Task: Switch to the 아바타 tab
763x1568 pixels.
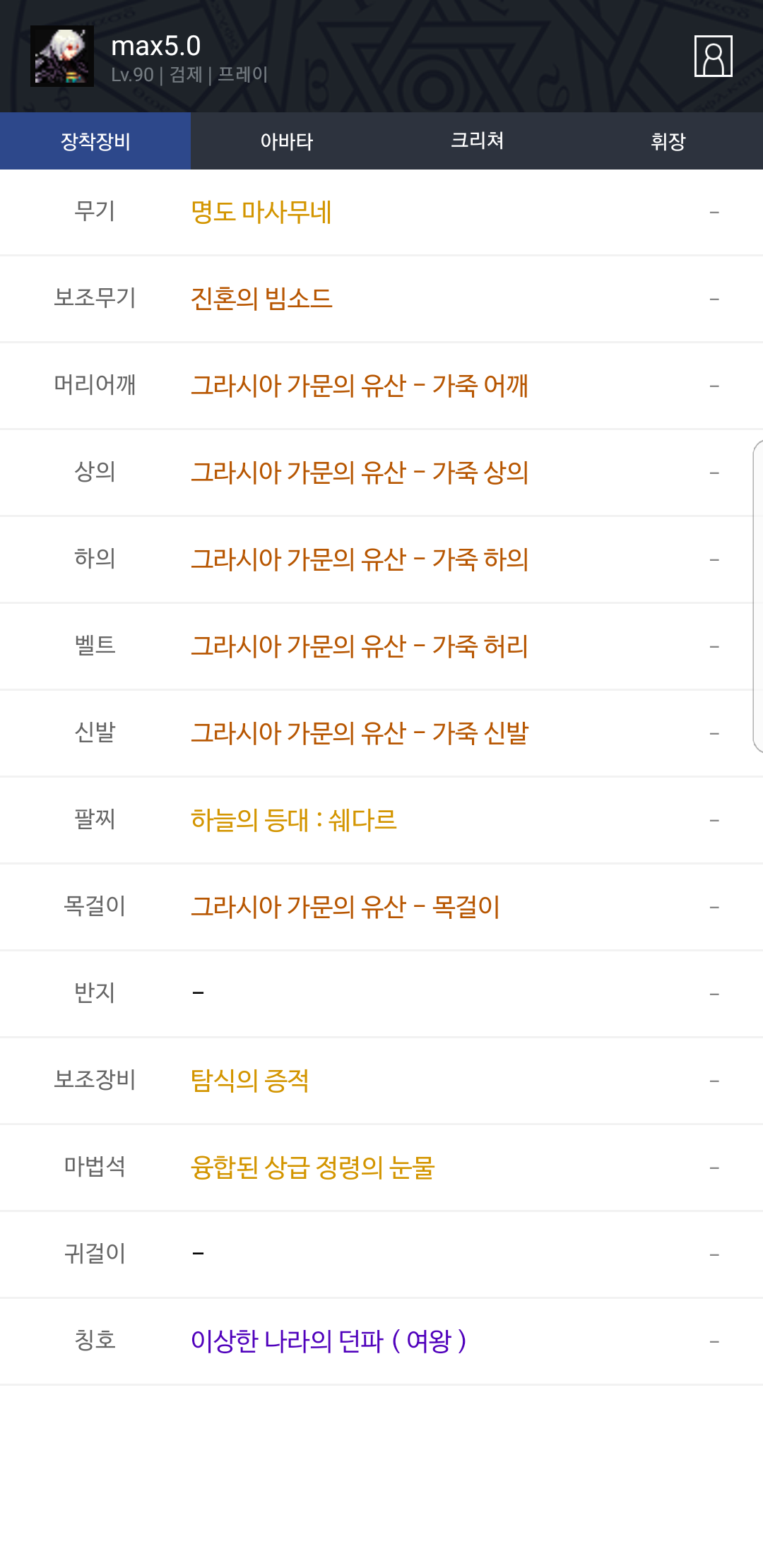Action: coord(286,141)
